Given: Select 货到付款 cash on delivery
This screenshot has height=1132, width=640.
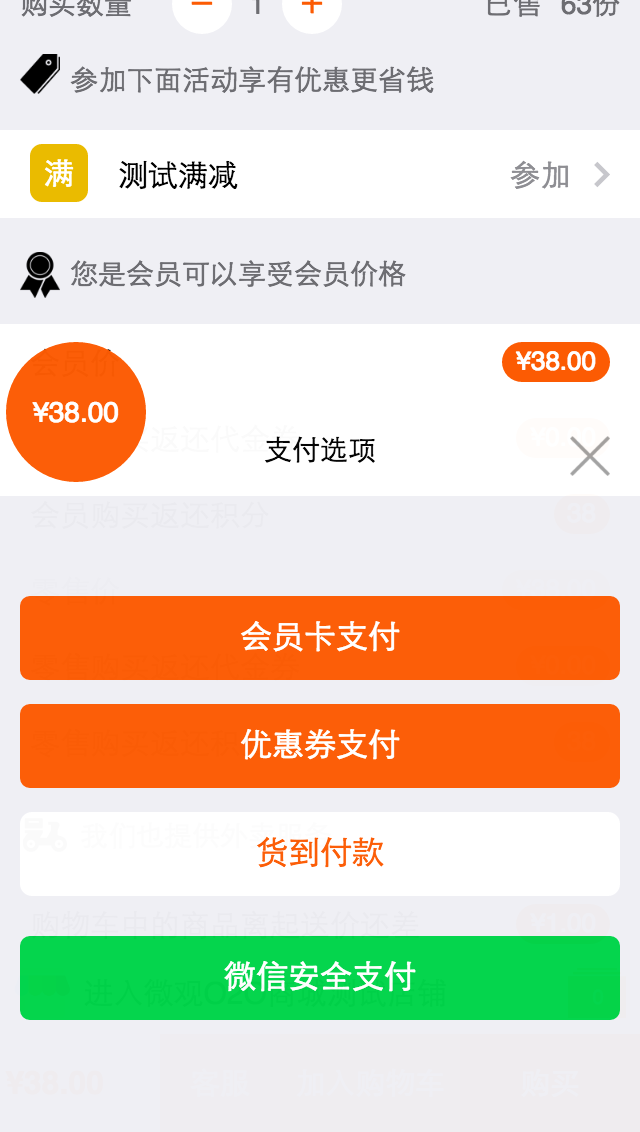Looking at the screenshot, I should coord(320,853).
